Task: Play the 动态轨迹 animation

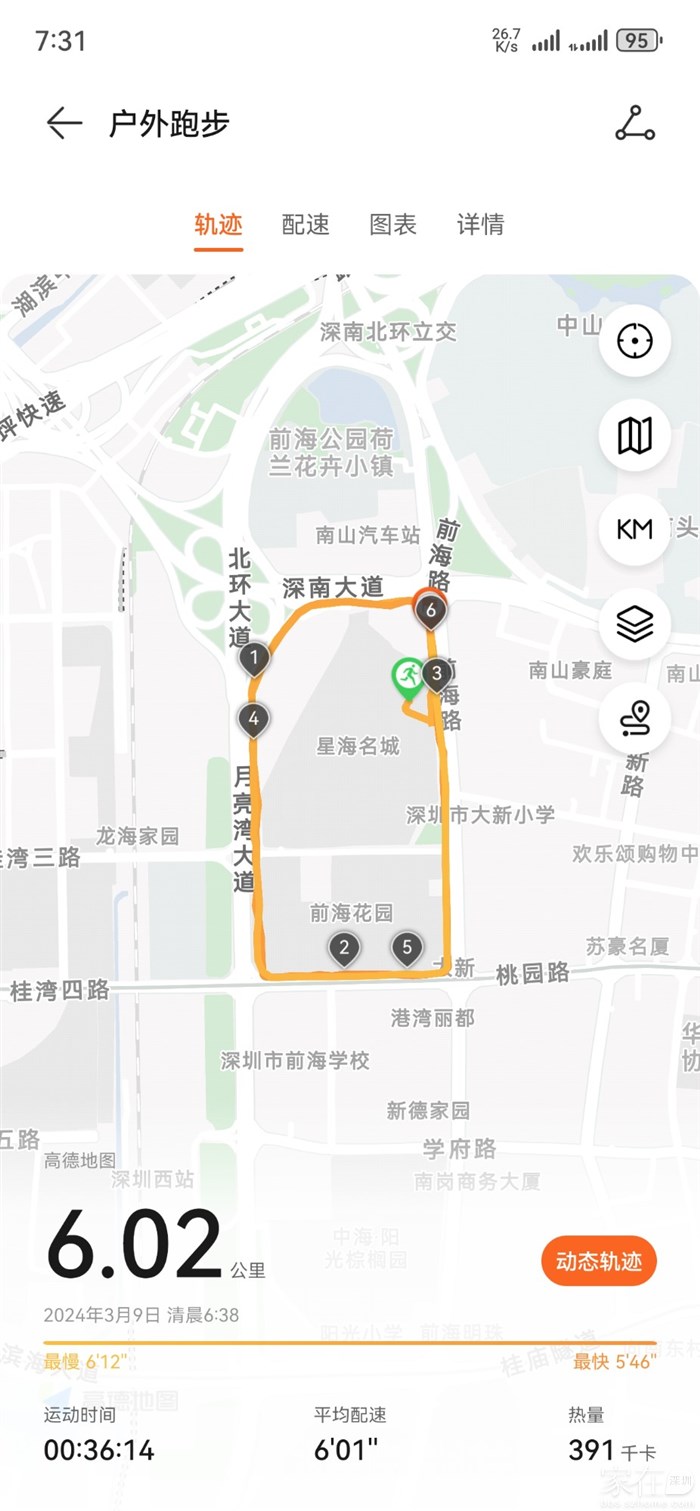Action: tap(598, 1261)
